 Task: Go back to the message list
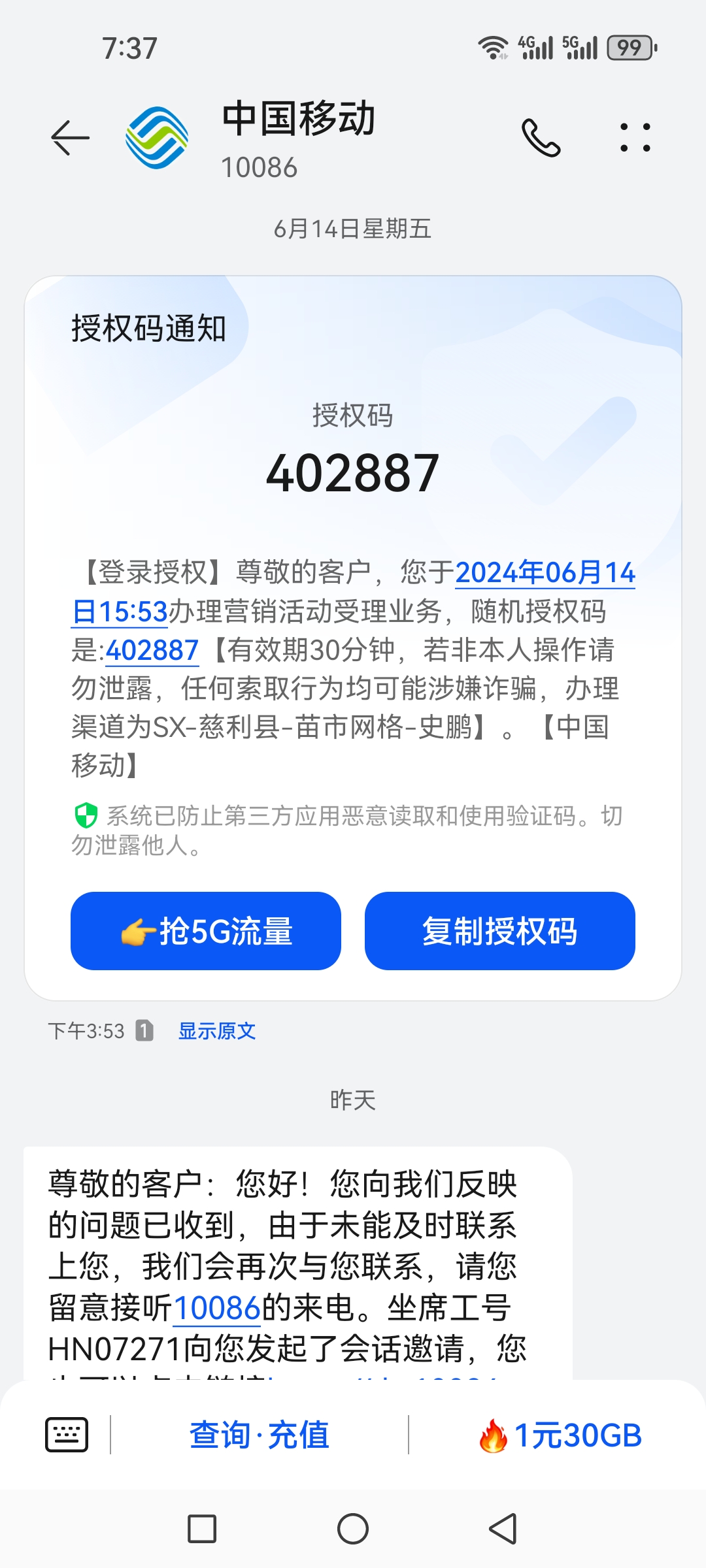click(x=70, y=138)
